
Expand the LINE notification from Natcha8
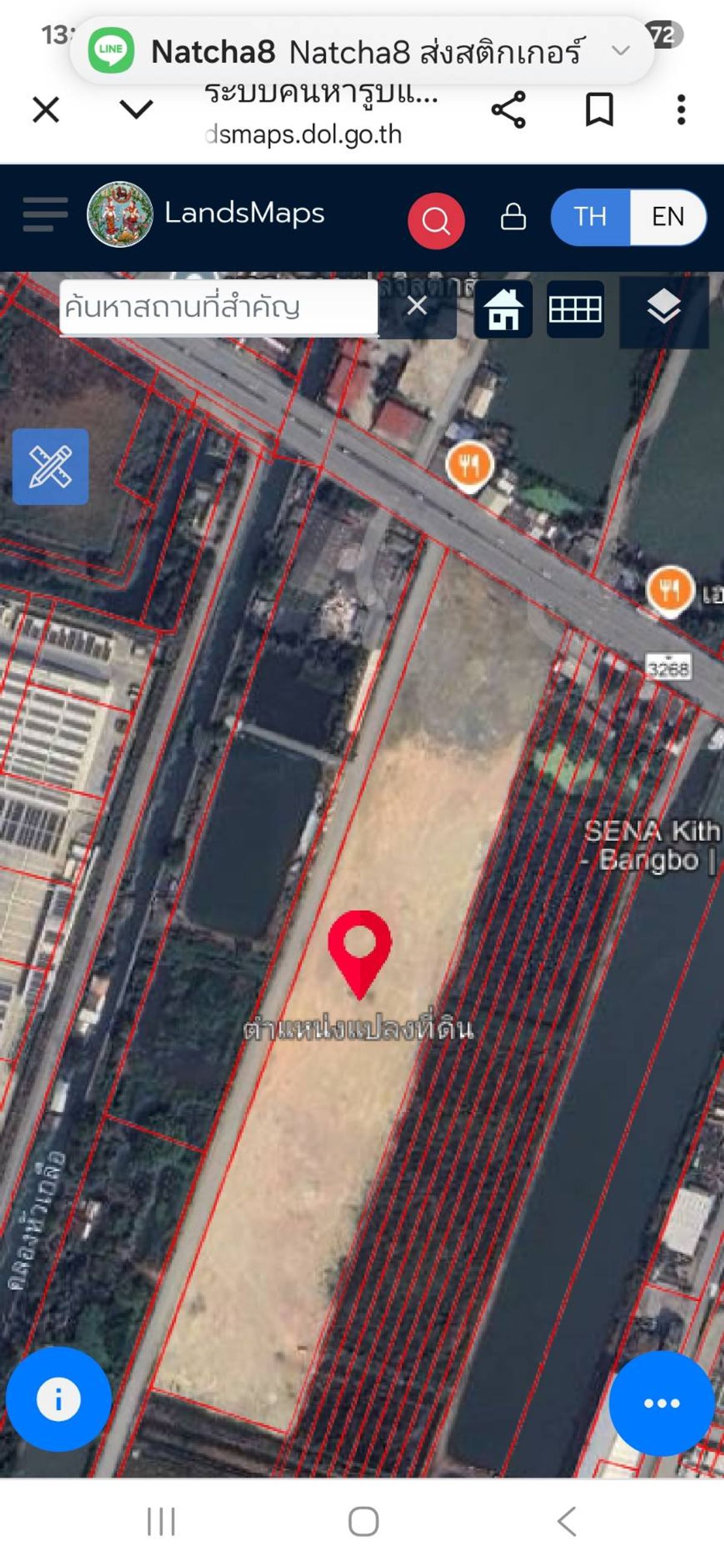[620, 51]
